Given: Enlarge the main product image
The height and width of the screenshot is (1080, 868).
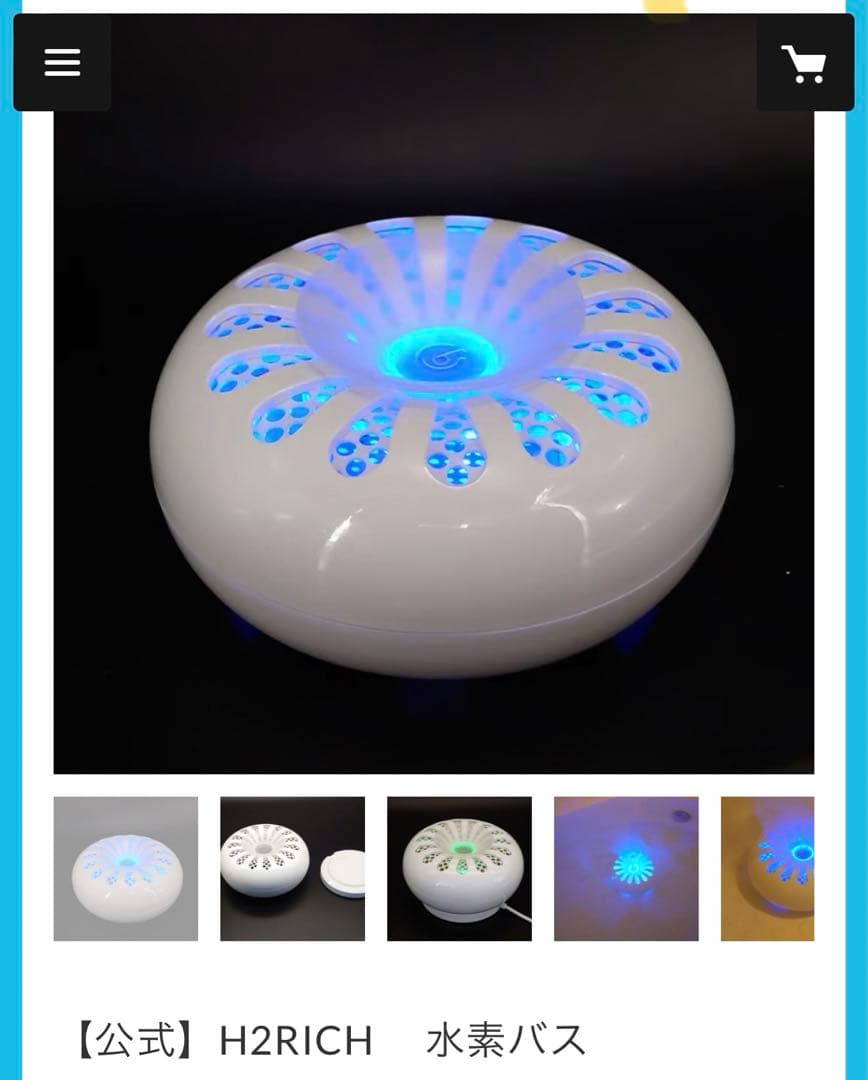Looking at the screenshot, I should click(x=434, y=440).
